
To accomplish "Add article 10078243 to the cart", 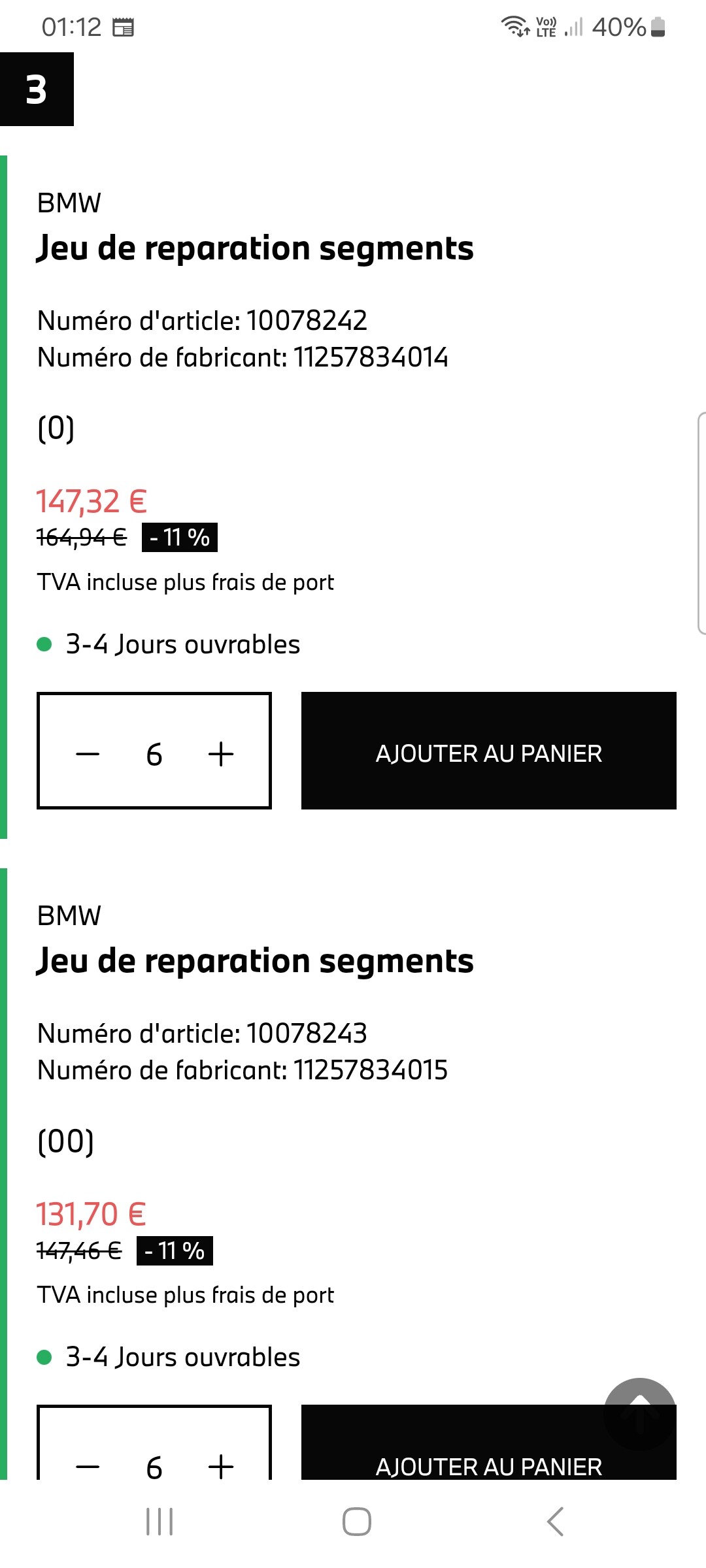I will coord(451,1450).
